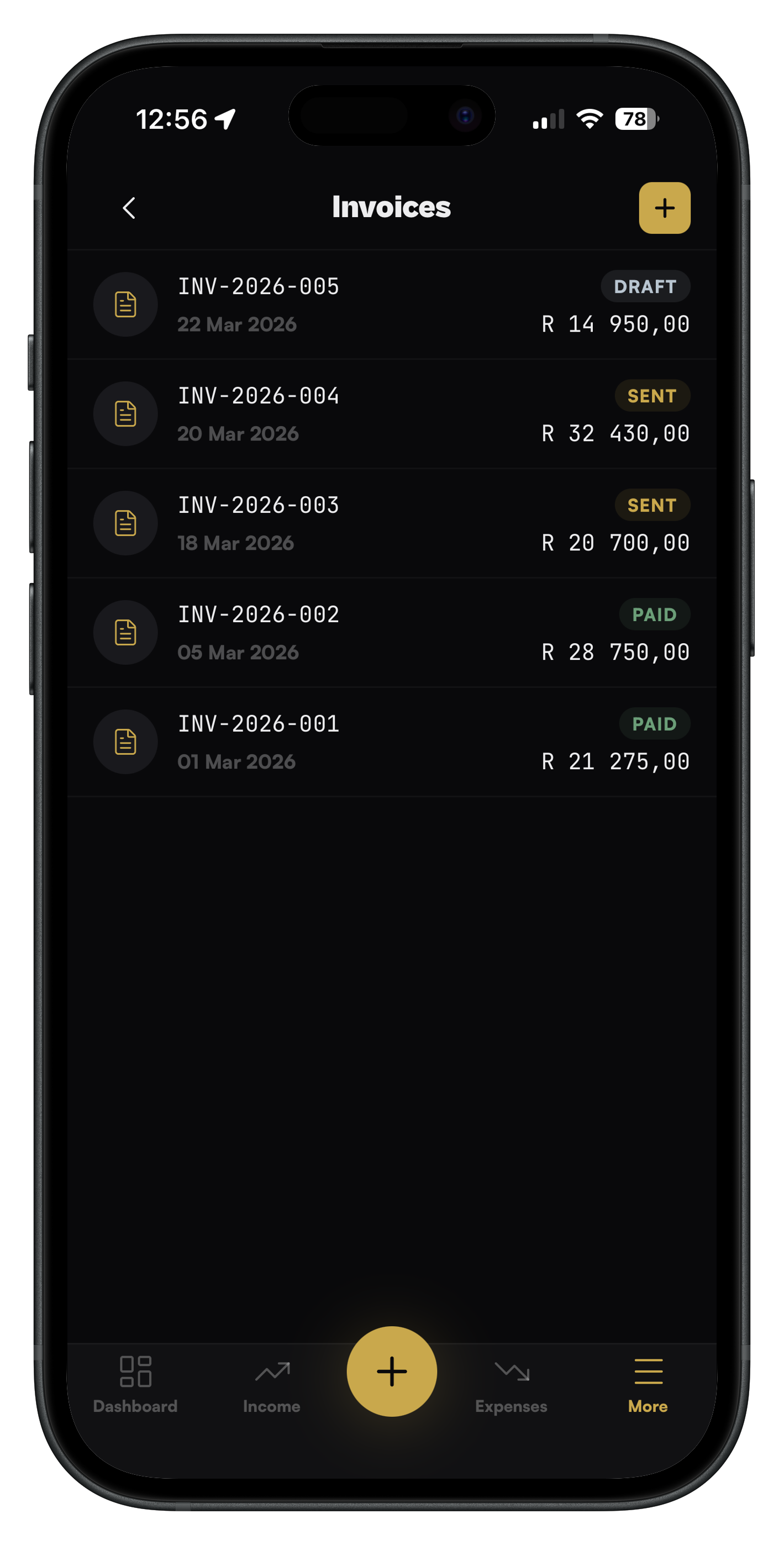Screen dimensions: 784x1545
Task: Open the INV-2026-001 invoice icon
Action: coord(125,742)
